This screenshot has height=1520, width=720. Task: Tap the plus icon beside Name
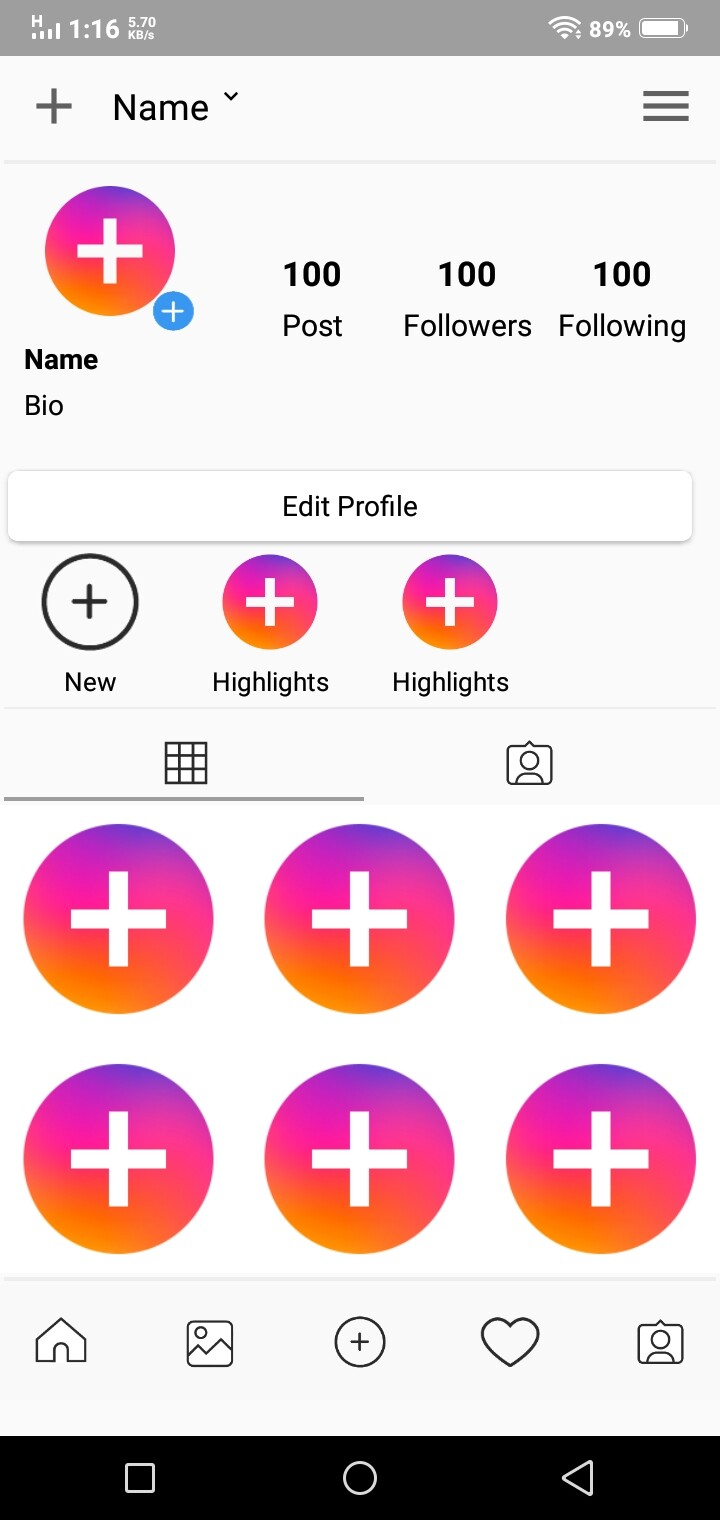point(54,107)
